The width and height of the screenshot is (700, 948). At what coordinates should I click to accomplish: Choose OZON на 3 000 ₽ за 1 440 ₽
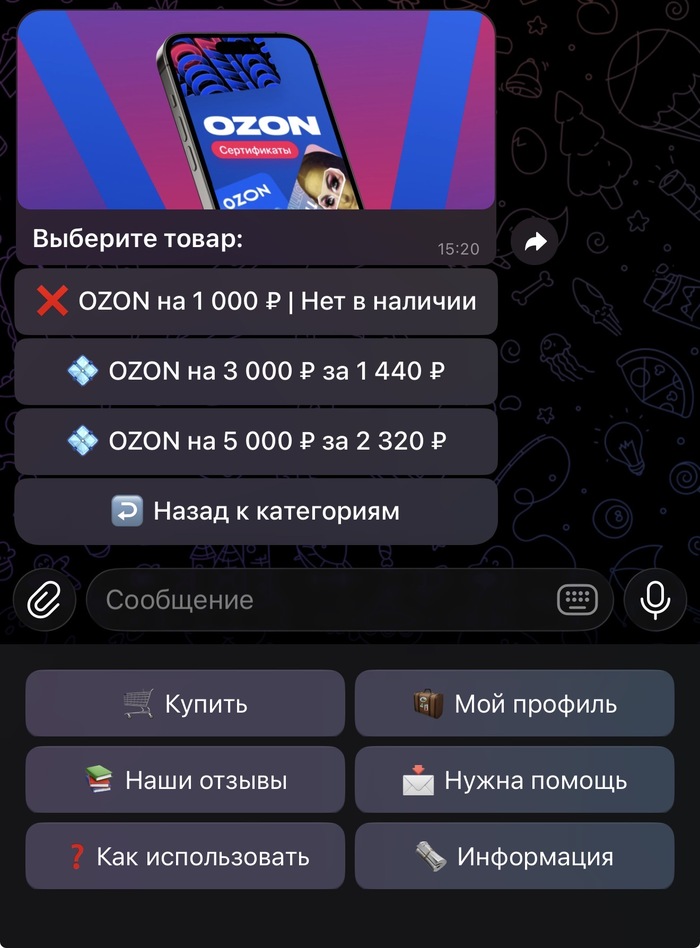click(x=256, y=371)
